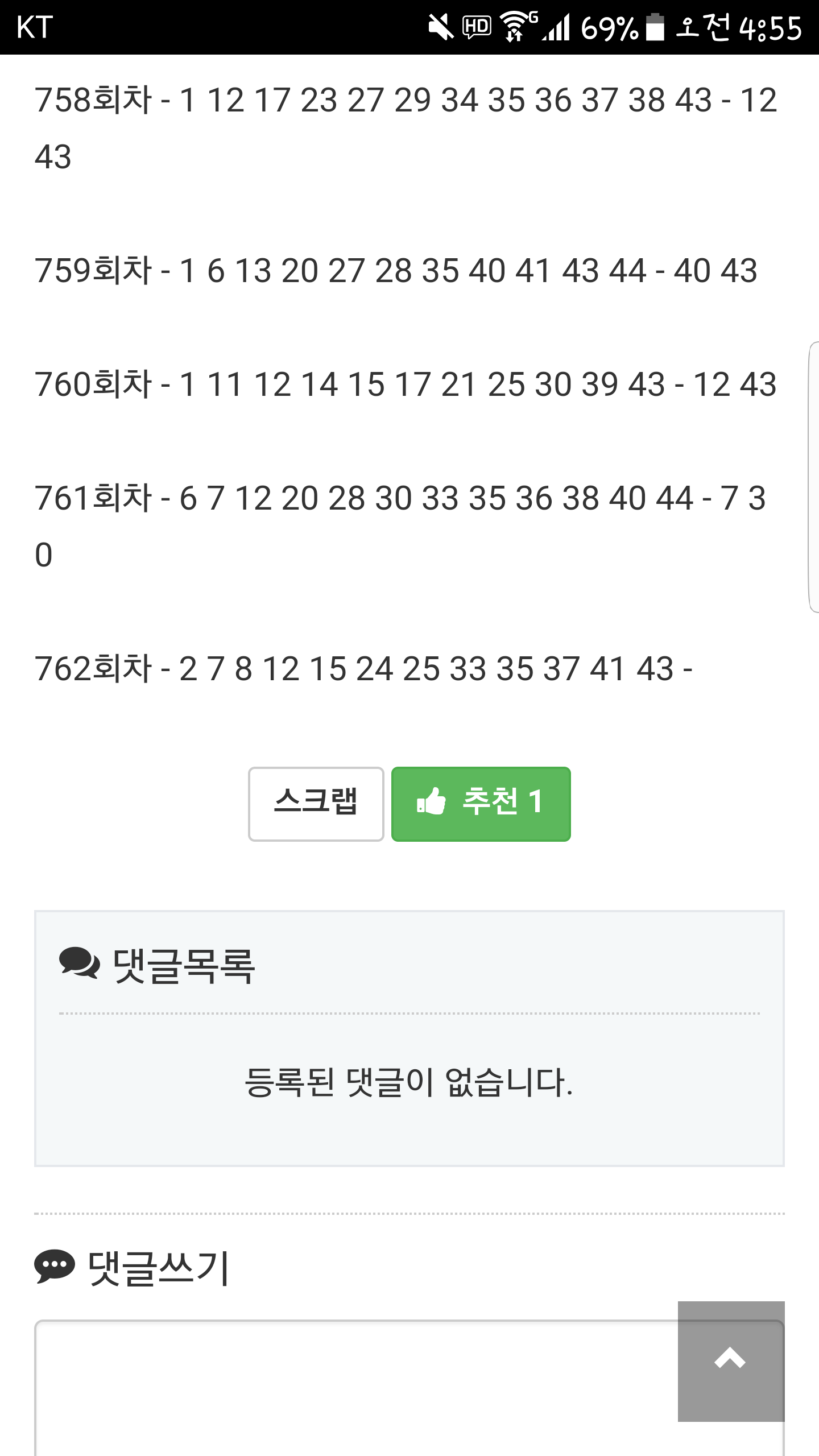Recommend this post with 추천
This screenshot has height=1456, width=819.
click(x=481, y=804)
